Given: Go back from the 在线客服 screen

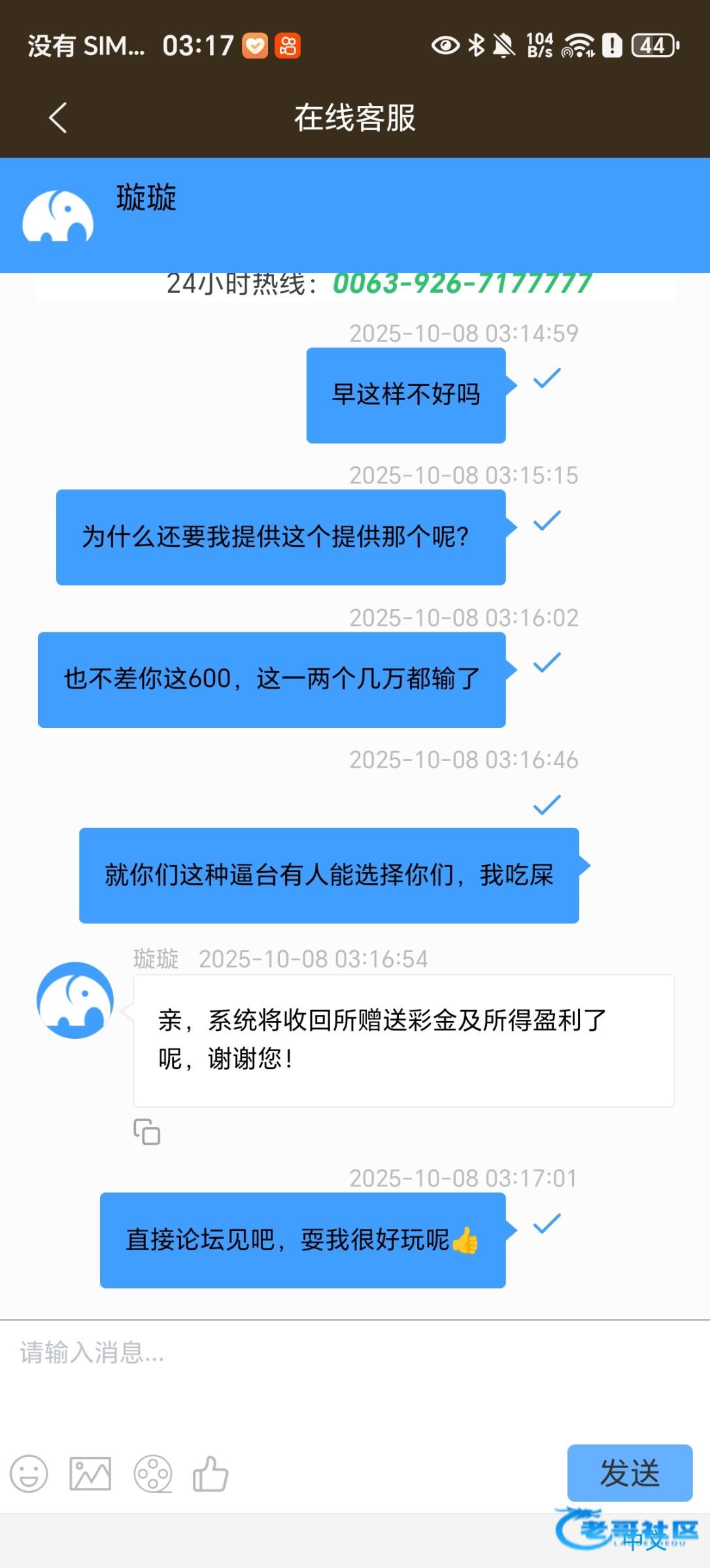Looking at the screenshot, I should 58,118.
